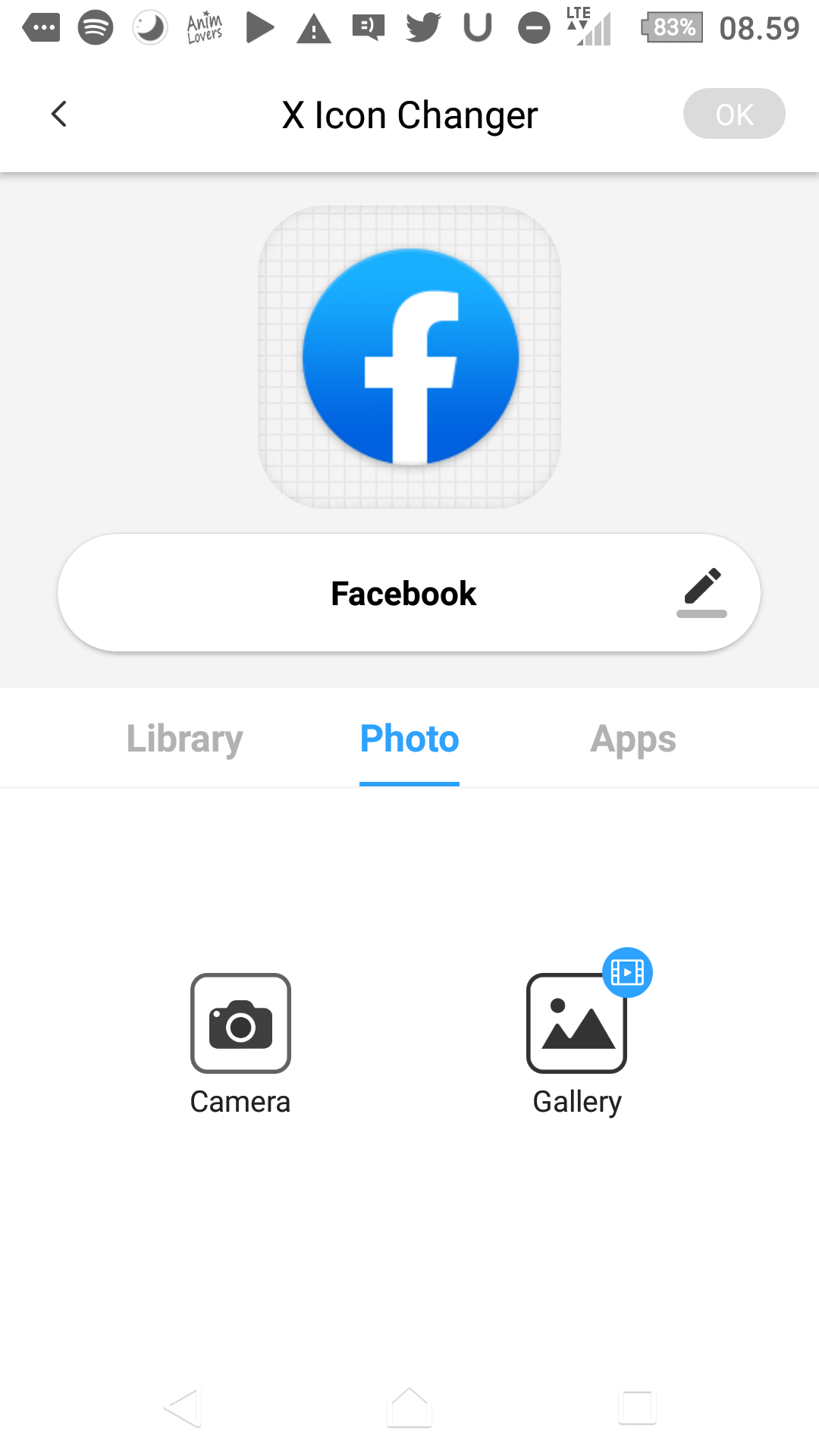
Task: Switch to the Apps tab
Action: [x=633, y=738]
